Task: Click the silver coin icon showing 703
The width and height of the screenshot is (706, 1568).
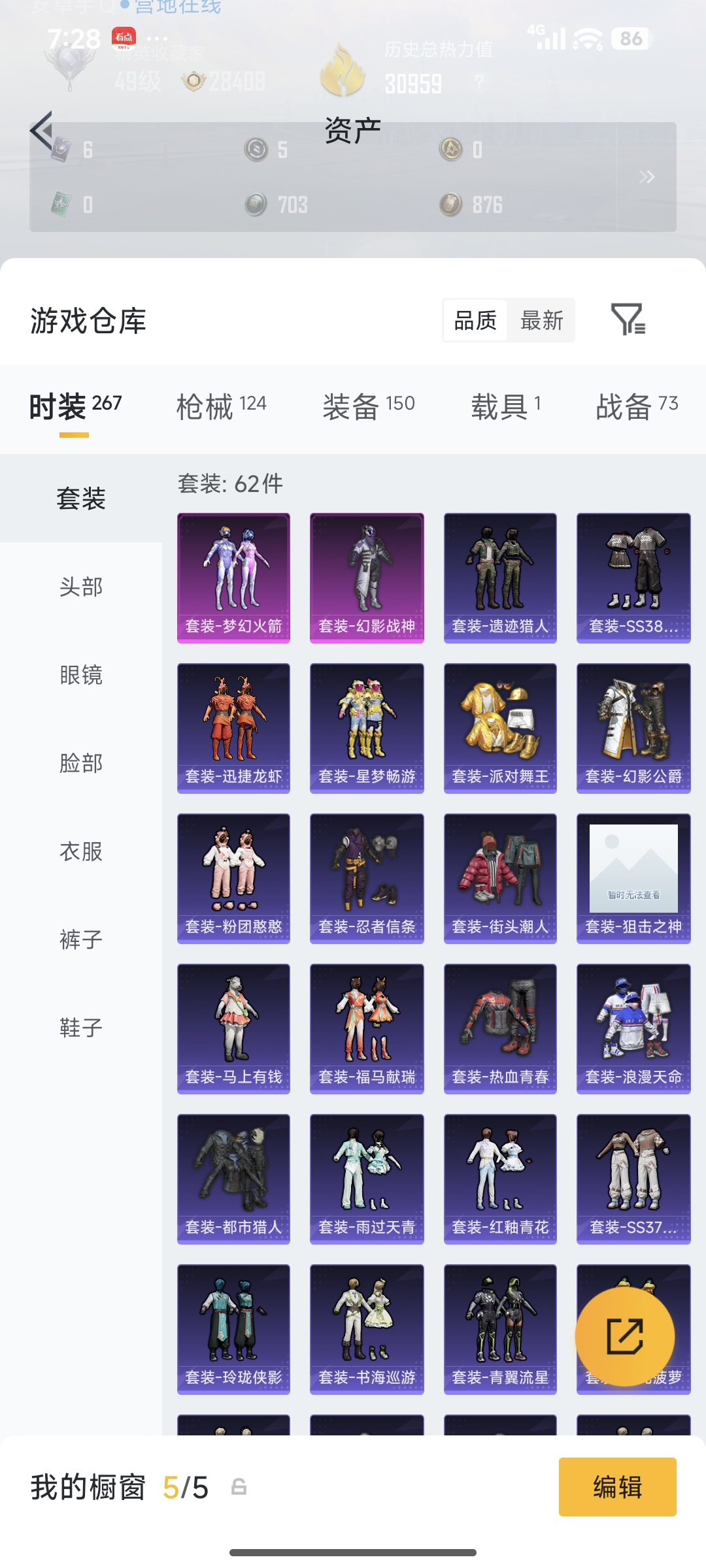Action: pyautogui.click(x=255, y=203)
